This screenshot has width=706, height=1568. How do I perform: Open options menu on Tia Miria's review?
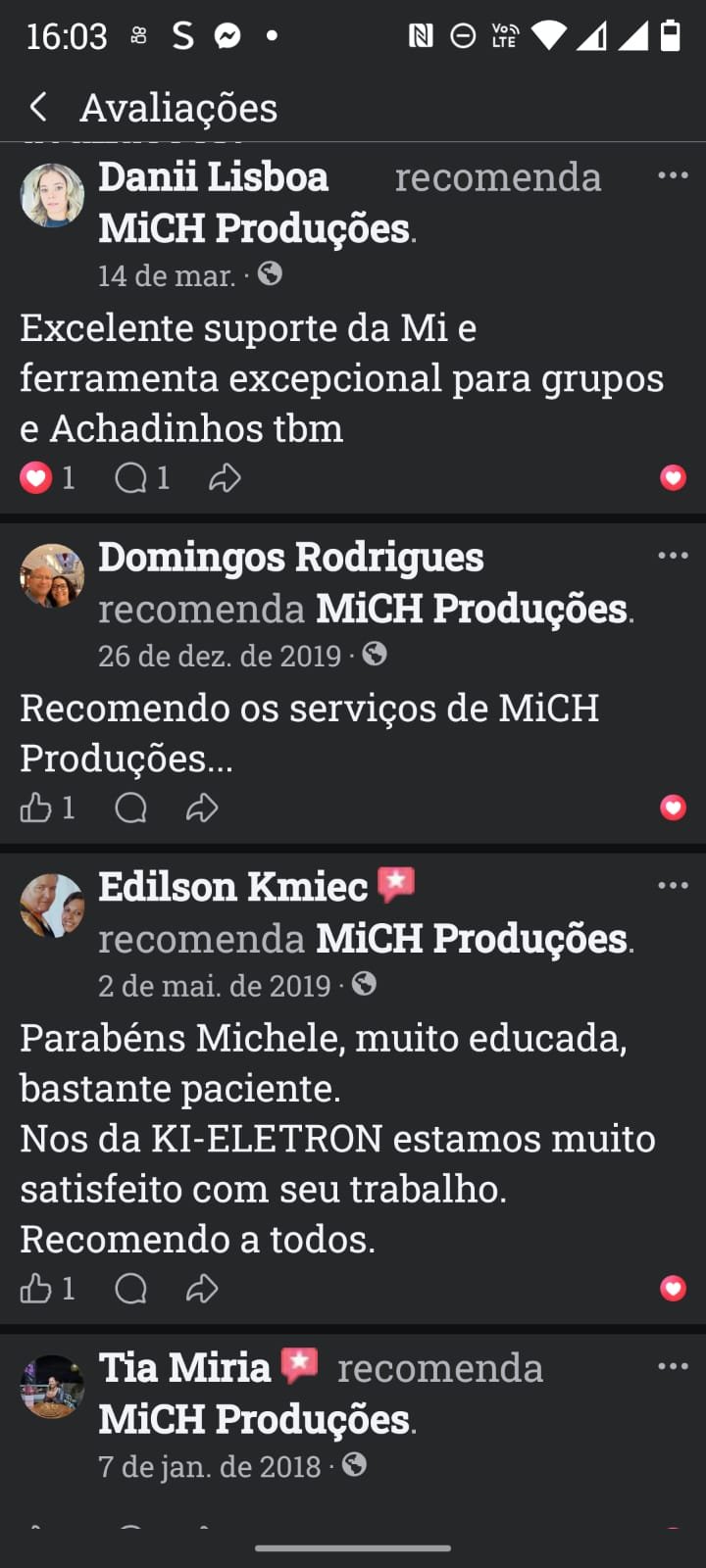(x=673, y=1366)
